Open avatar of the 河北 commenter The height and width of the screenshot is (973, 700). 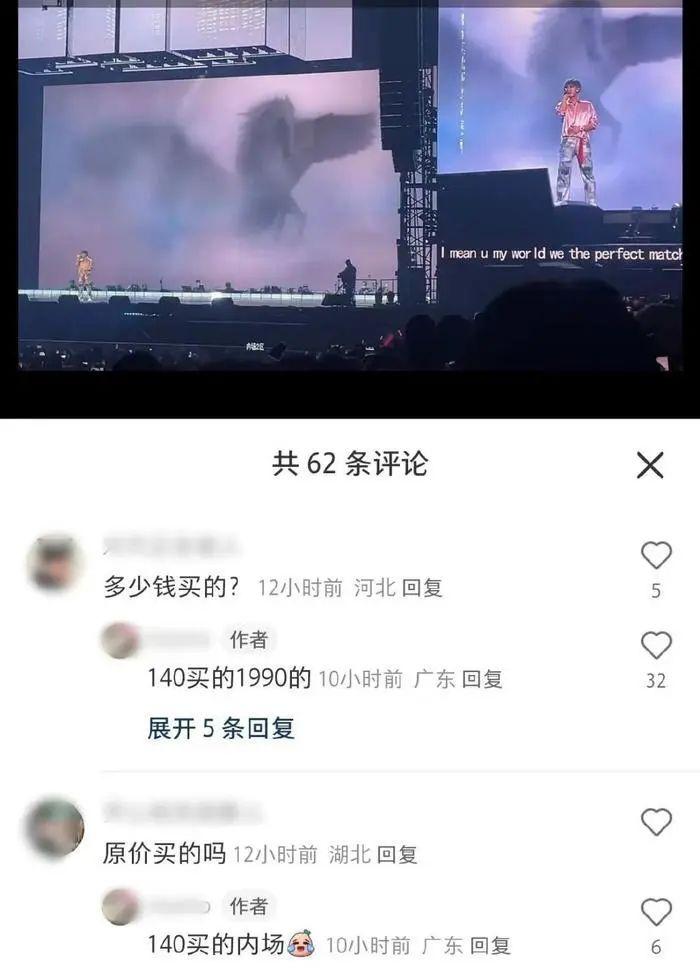[x=54, y=561]
